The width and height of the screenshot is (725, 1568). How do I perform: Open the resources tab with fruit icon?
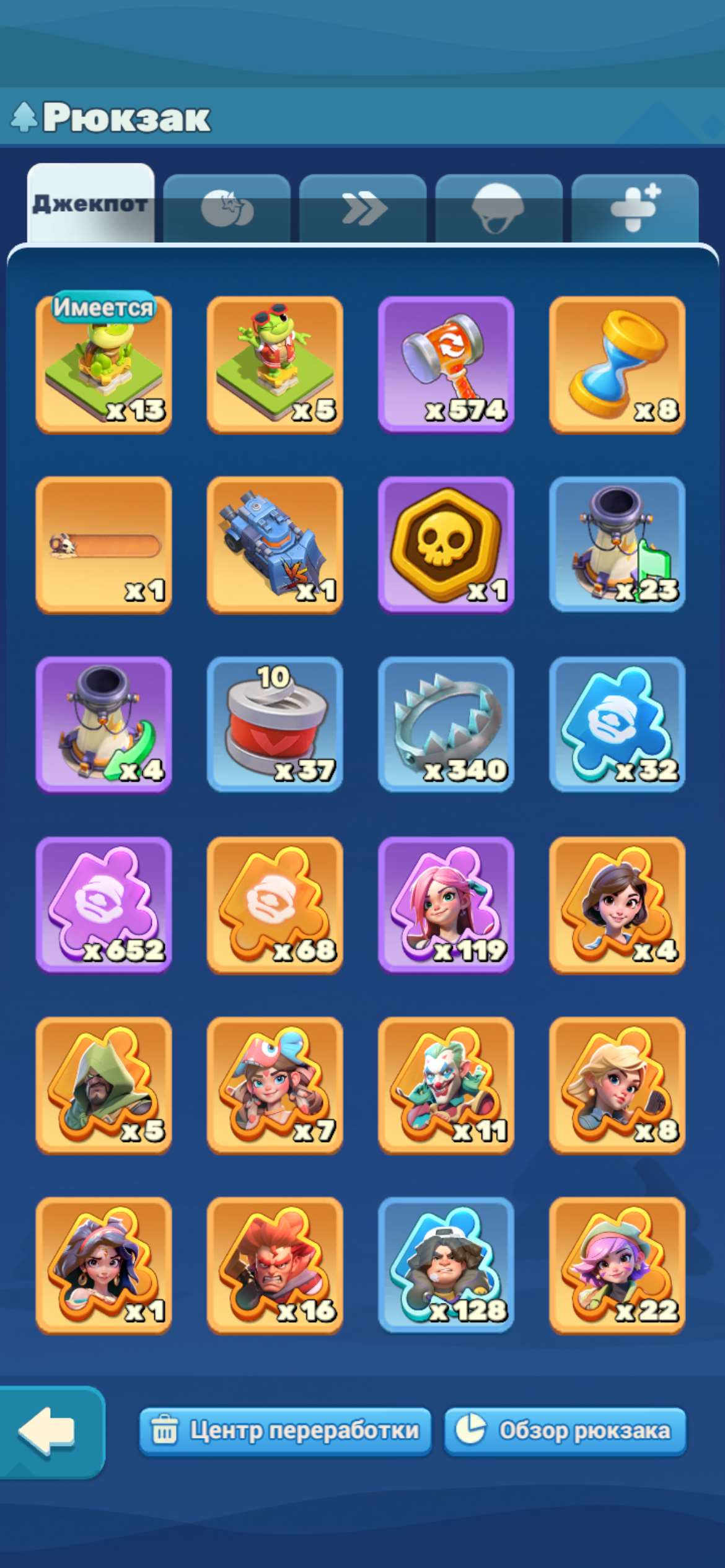pos(227,208)
